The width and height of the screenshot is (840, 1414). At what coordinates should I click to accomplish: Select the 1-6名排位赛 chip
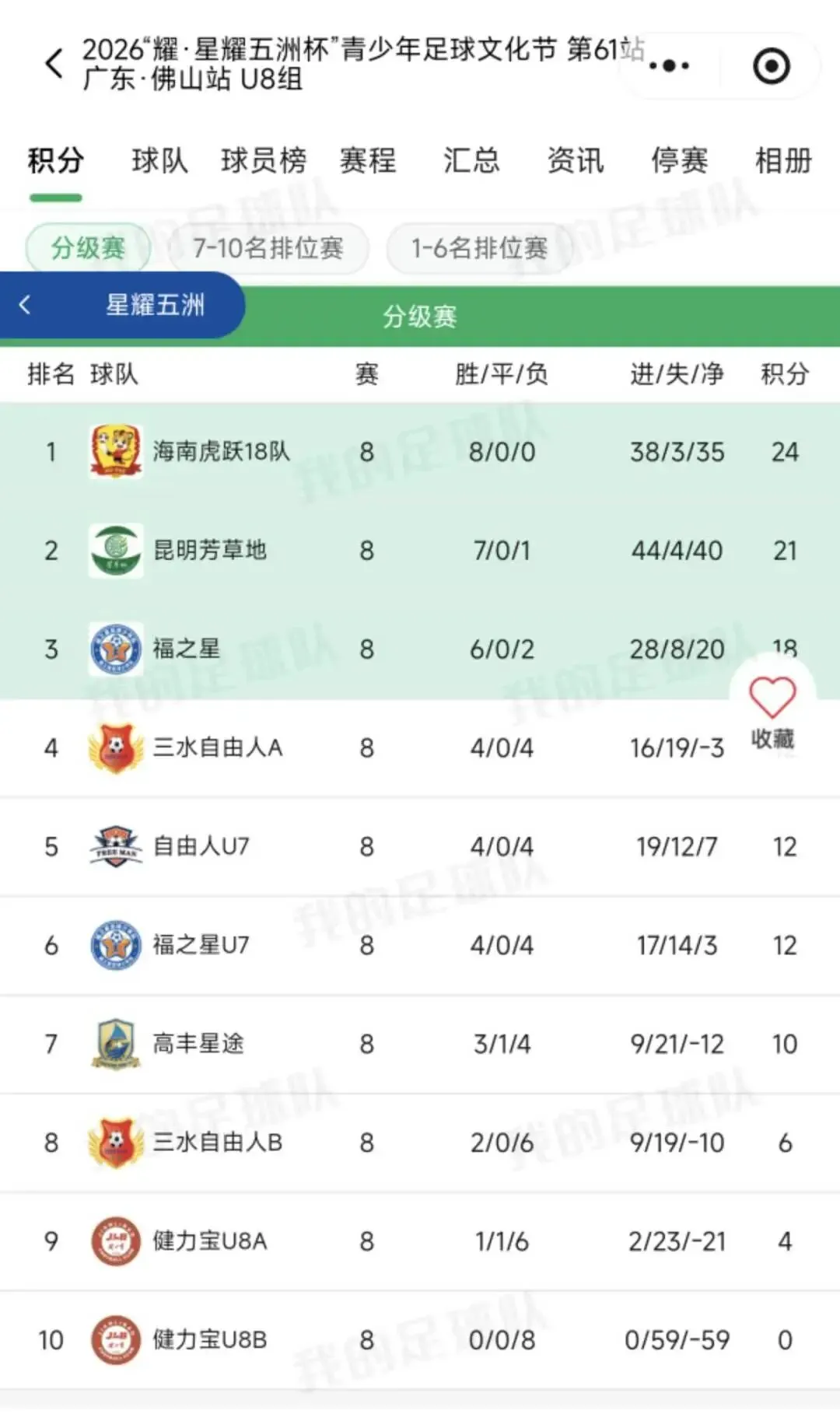tap(479, 248)
